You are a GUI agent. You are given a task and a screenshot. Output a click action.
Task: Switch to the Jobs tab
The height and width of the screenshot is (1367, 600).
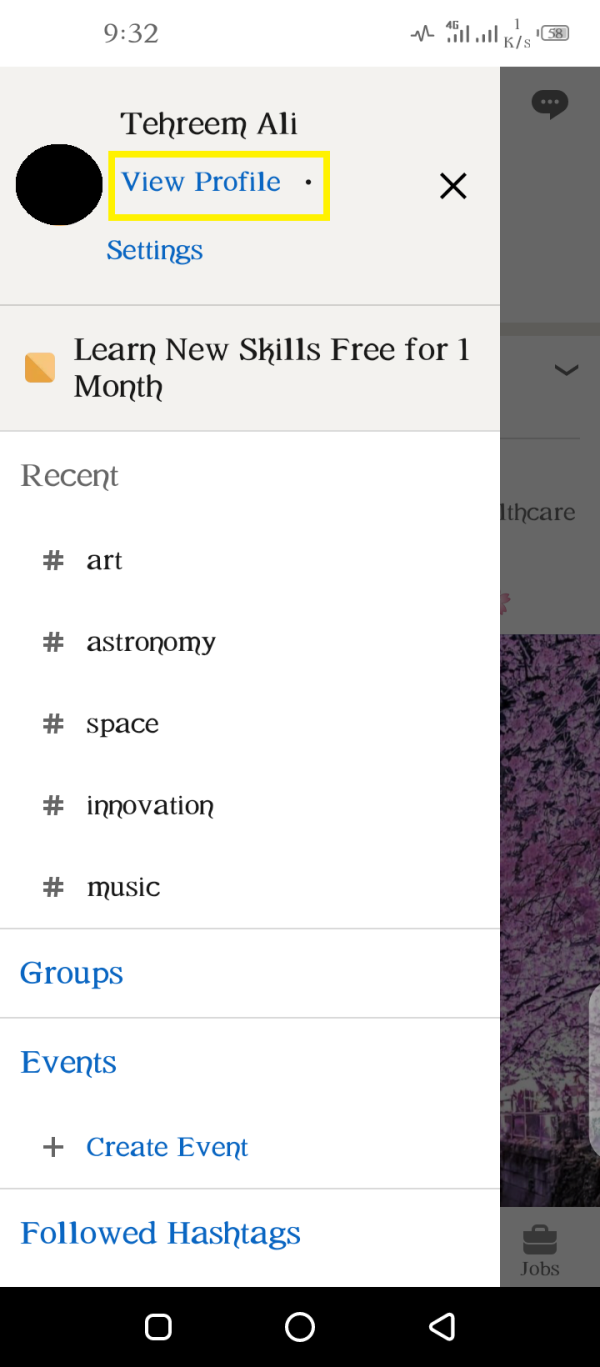[x=540, y=1251]
